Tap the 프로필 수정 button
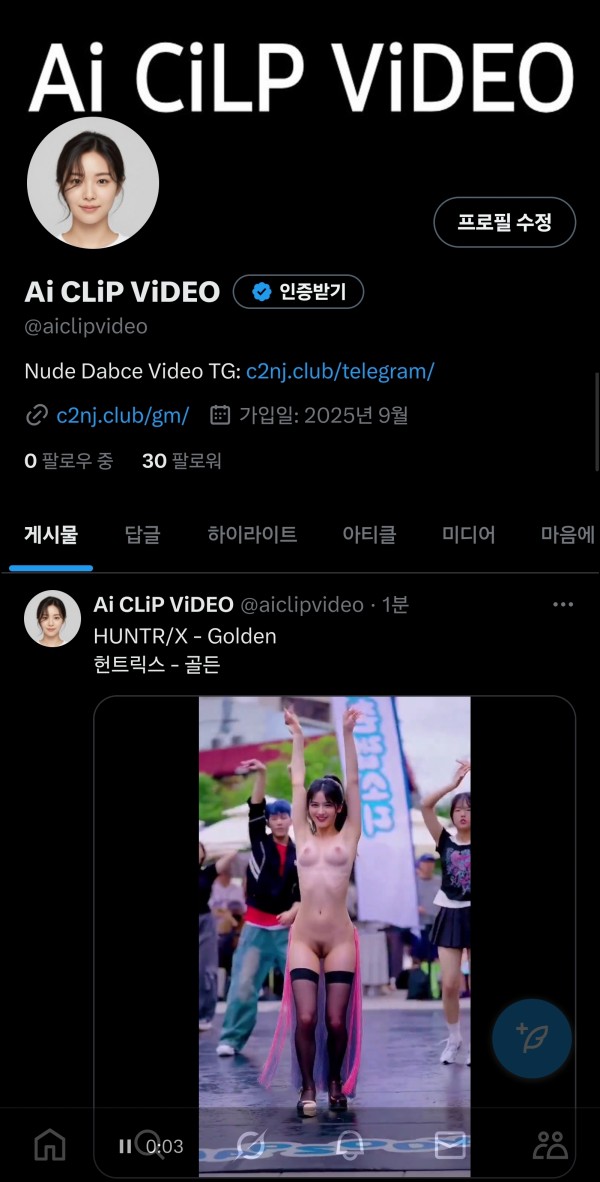 [x=504, y=222]
